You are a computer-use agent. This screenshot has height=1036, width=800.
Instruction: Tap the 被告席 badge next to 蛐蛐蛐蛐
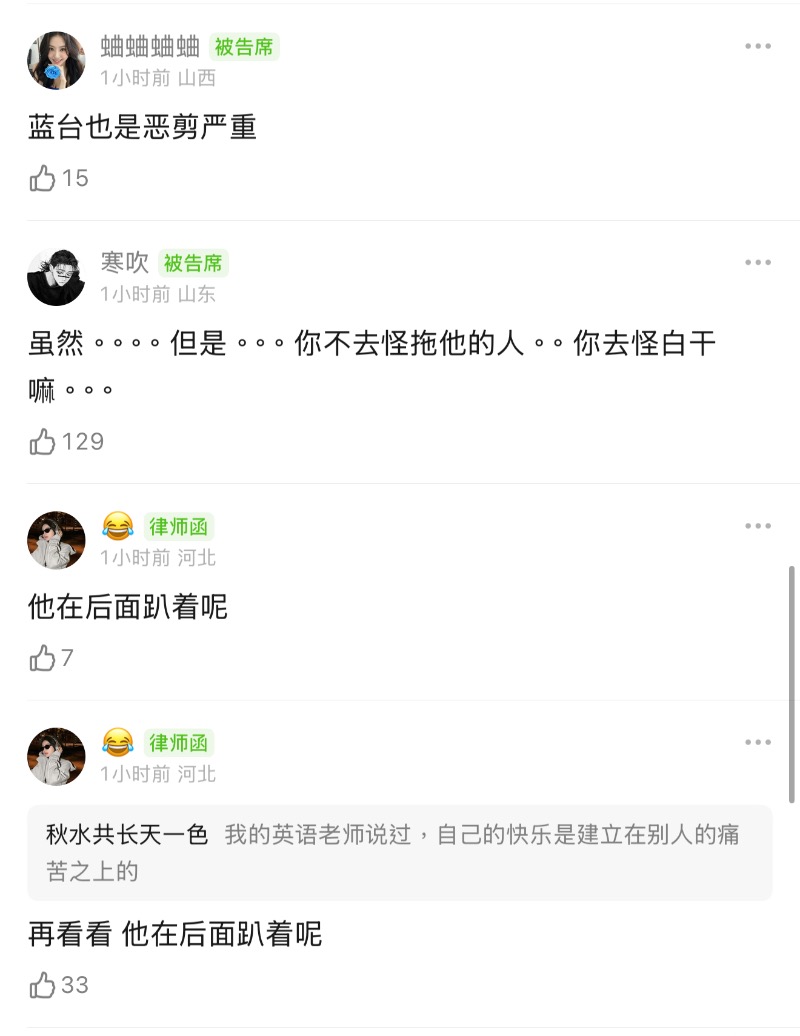click(244, 47)
